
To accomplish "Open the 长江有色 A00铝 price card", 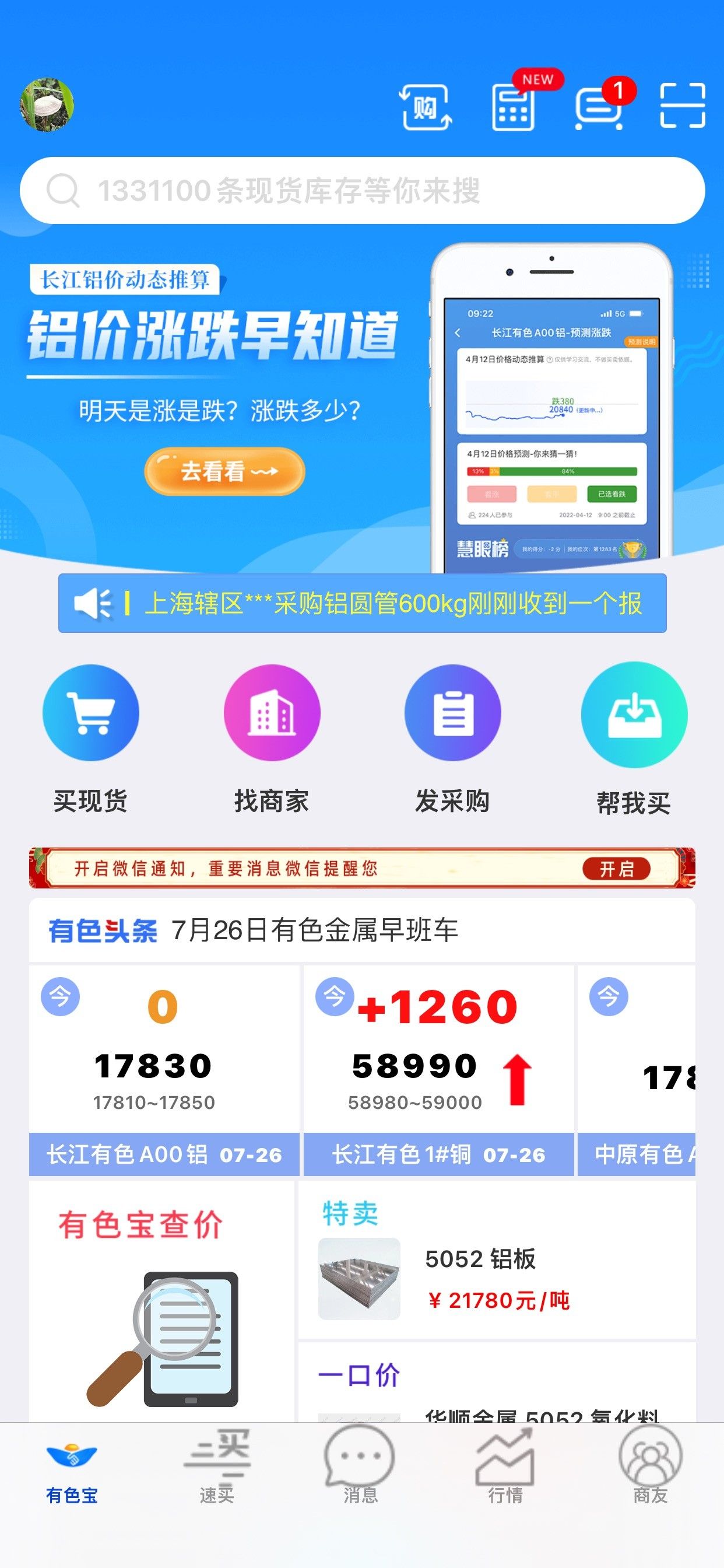I will (x=164, y=1070).
